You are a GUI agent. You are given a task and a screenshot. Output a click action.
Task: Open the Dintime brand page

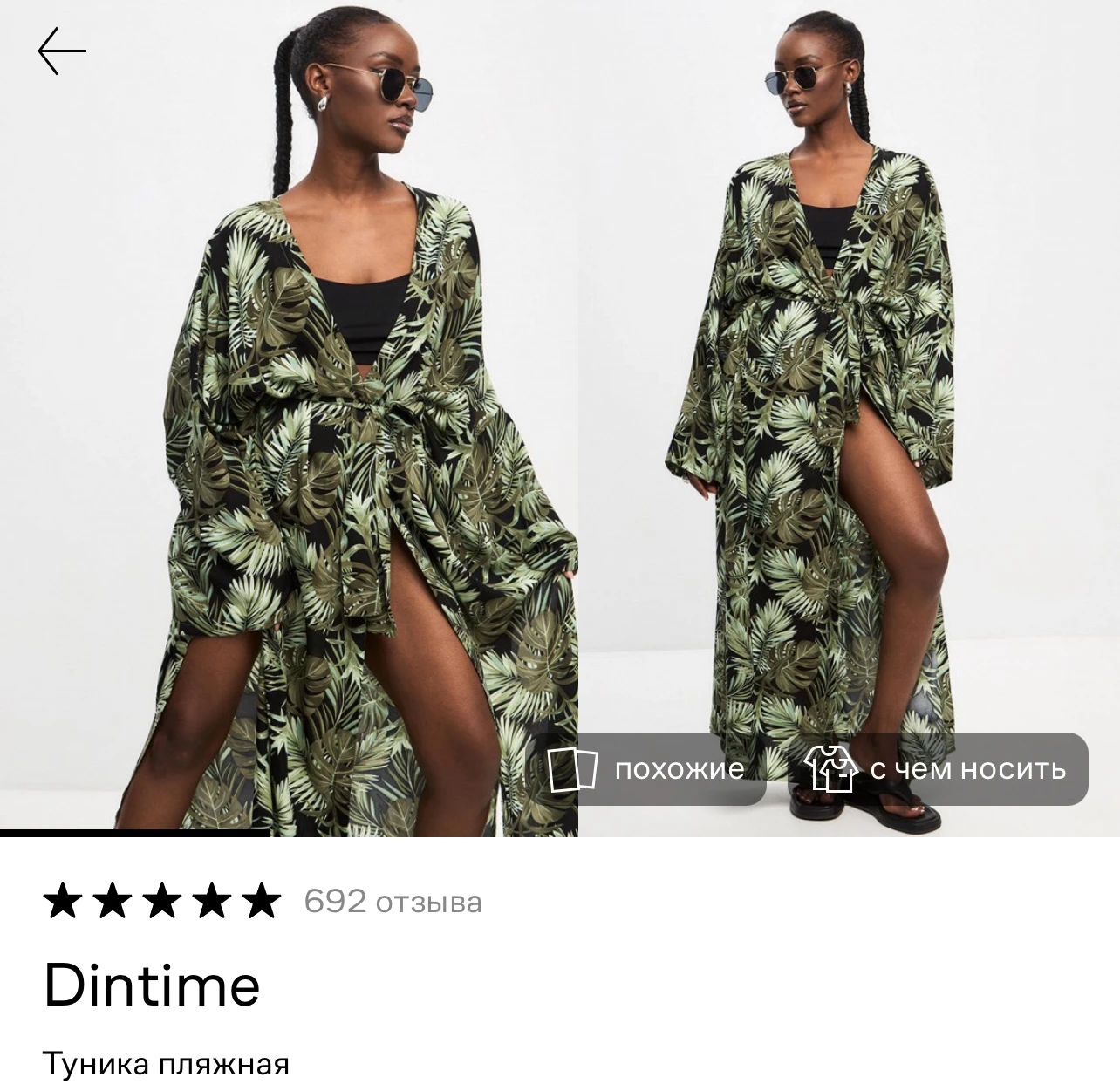click(152, 985)
